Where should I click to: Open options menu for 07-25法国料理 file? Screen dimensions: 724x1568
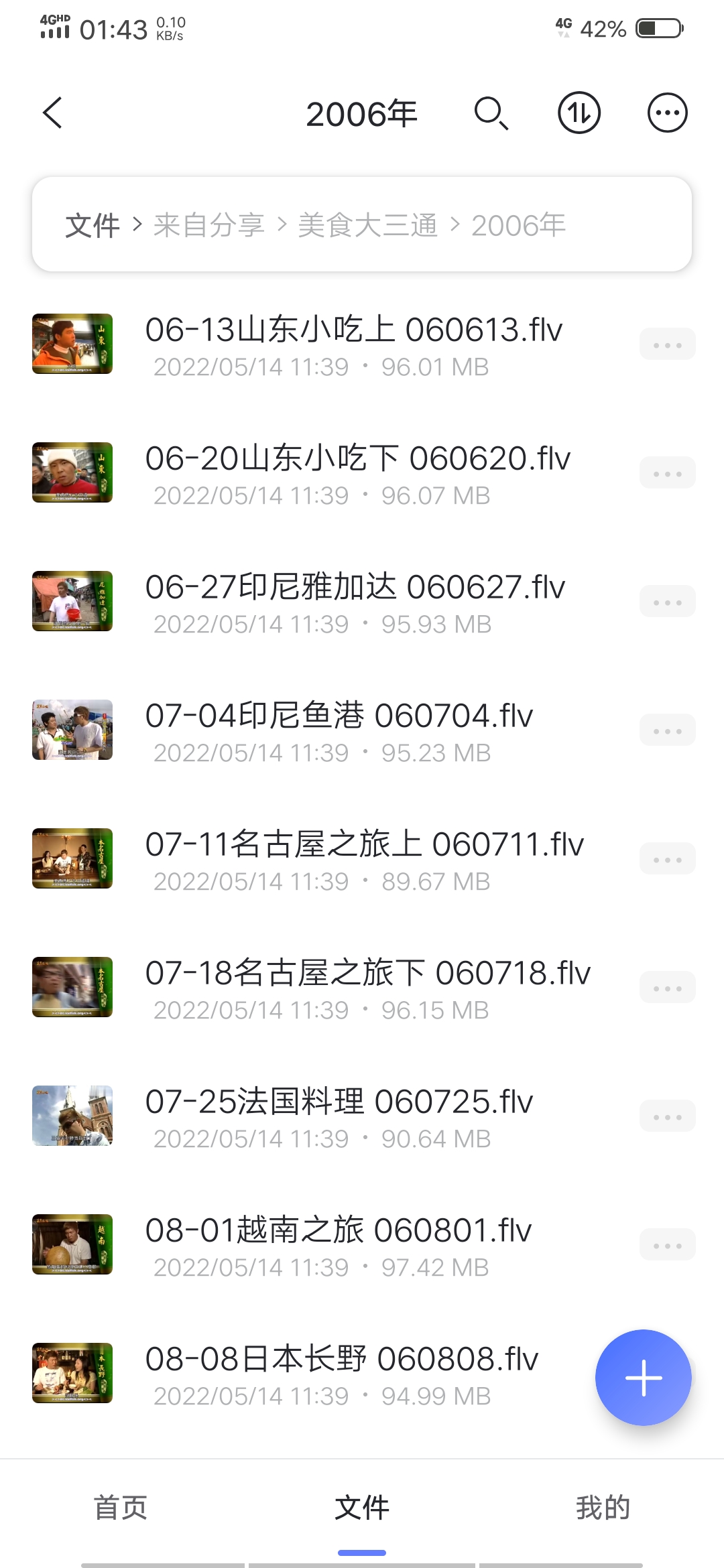click(x=667, y=1115)
